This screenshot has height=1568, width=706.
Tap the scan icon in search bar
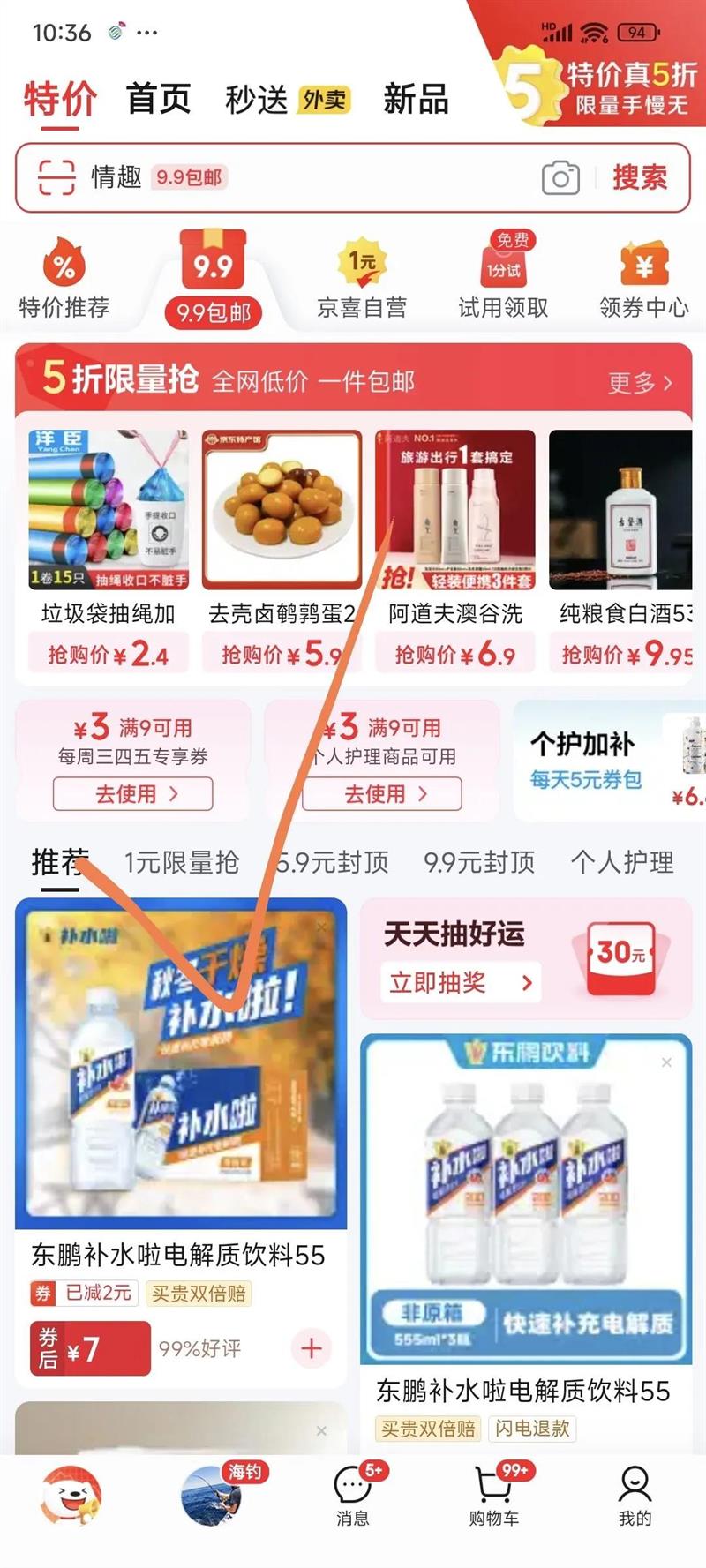[x=56, y=177]
